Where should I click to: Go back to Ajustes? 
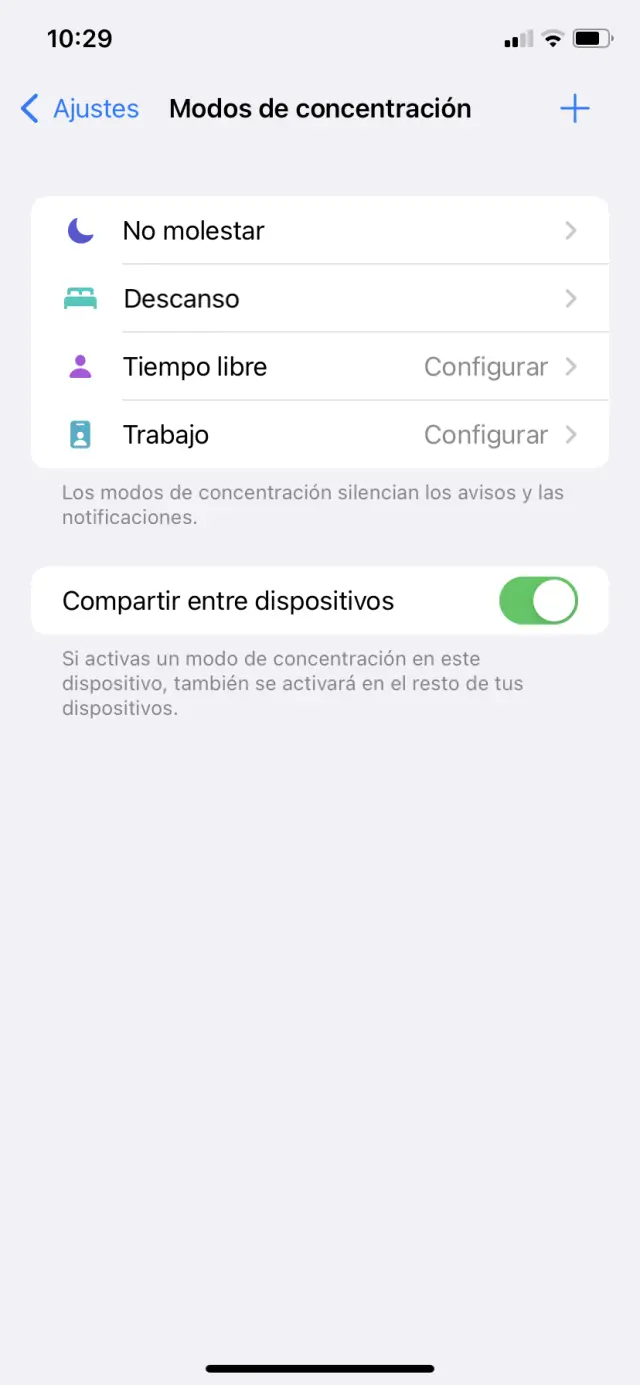tap(80, 109)
